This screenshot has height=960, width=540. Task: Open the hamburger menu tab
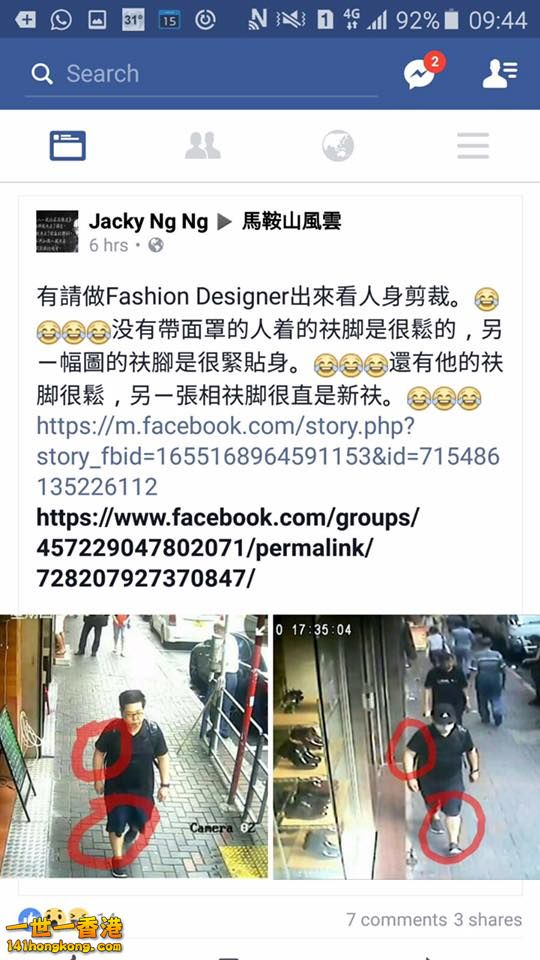(x=473, y=146)
